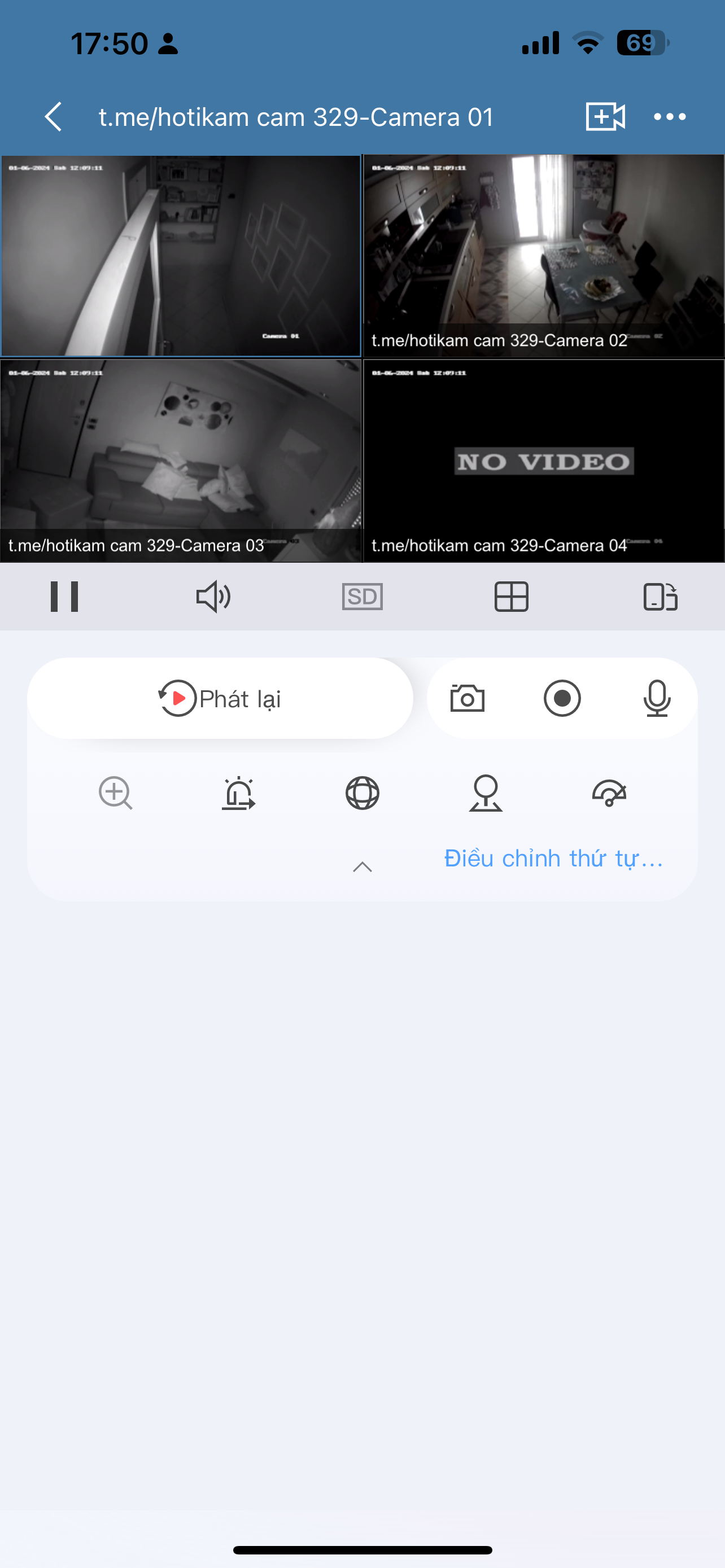Open Phát lại playback
The height and width of the screenshot is (1568, 725).
tap(220, 698)
